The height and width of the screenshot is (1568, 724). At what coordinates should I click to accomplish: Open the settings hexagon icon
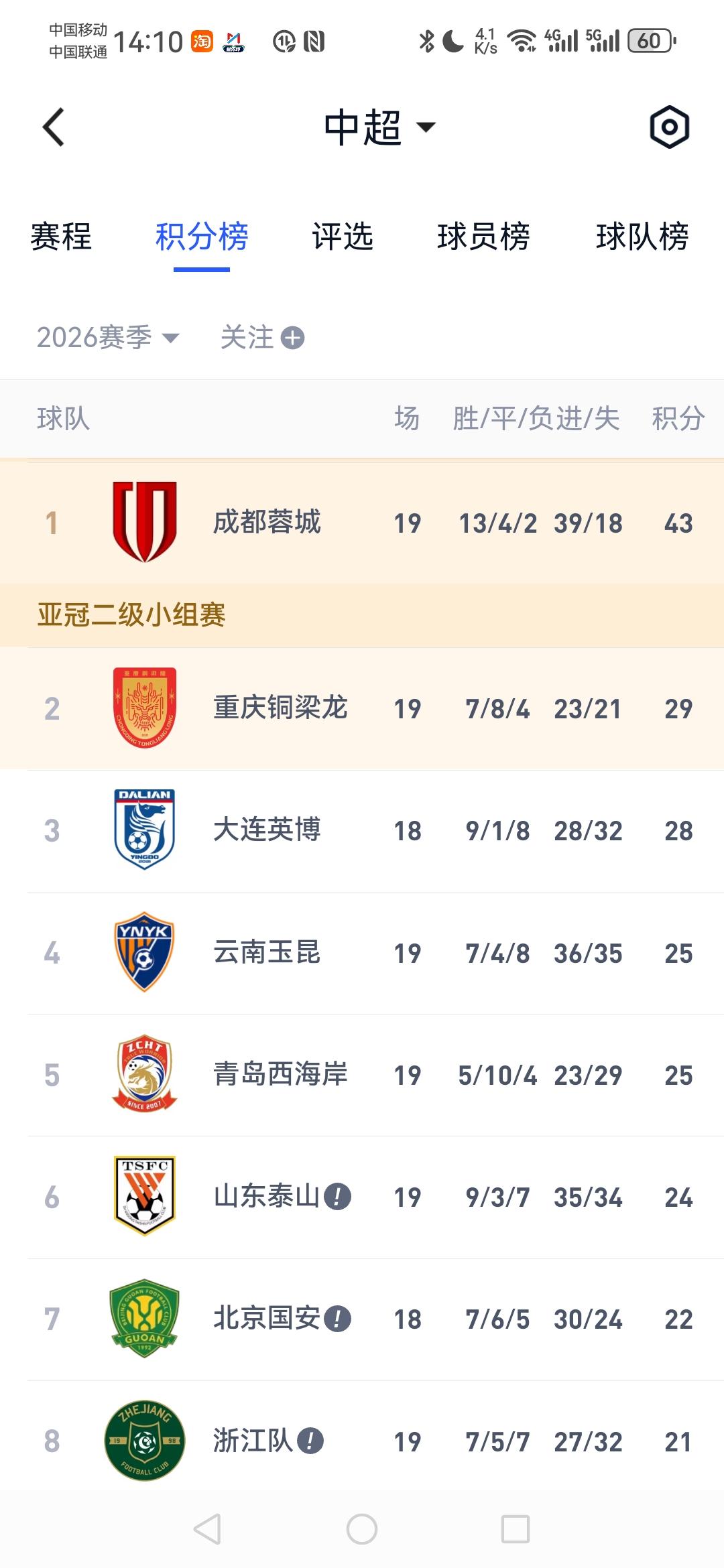coord(669,127)
